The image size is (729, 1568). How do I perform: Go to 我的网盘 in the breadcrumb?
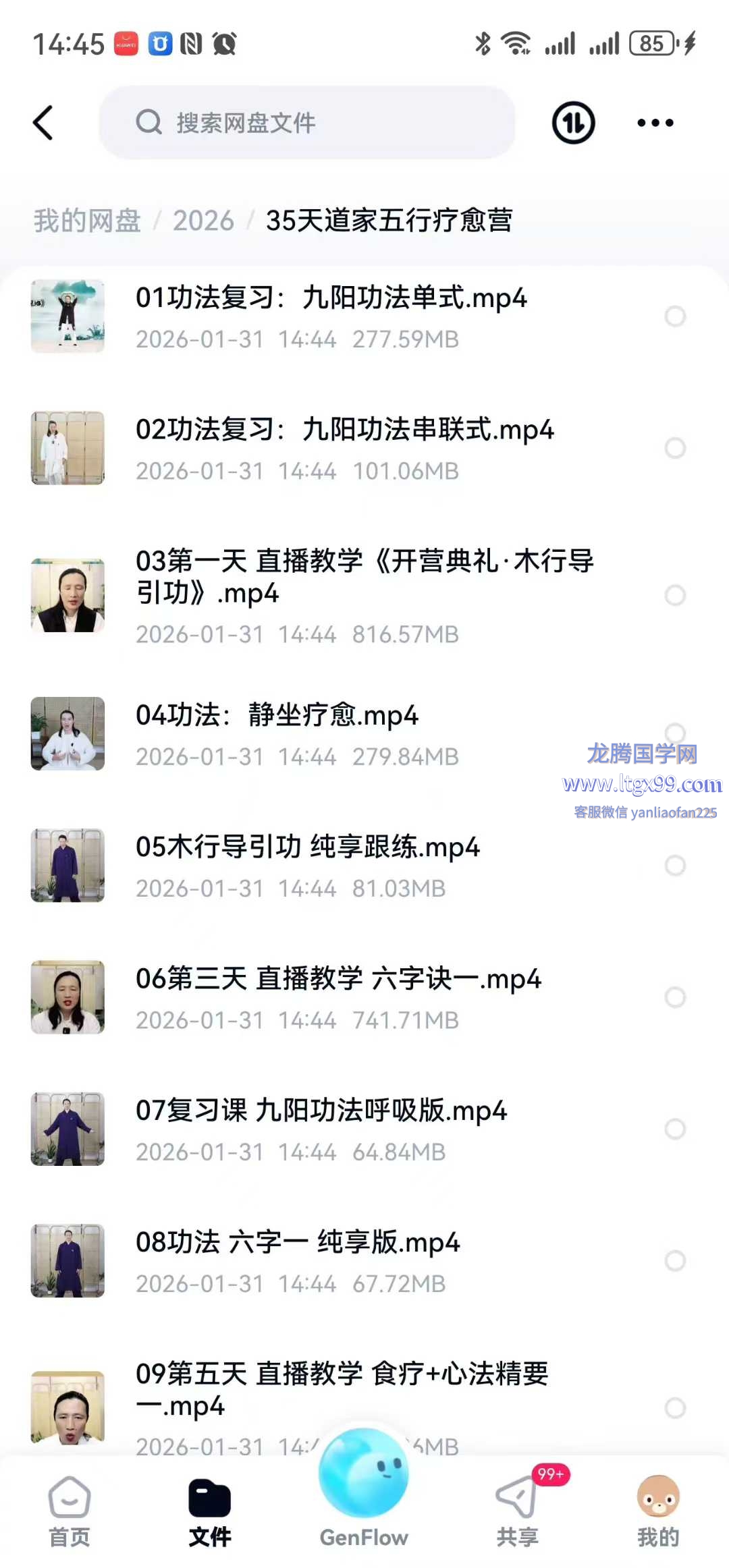click(87, 221)
